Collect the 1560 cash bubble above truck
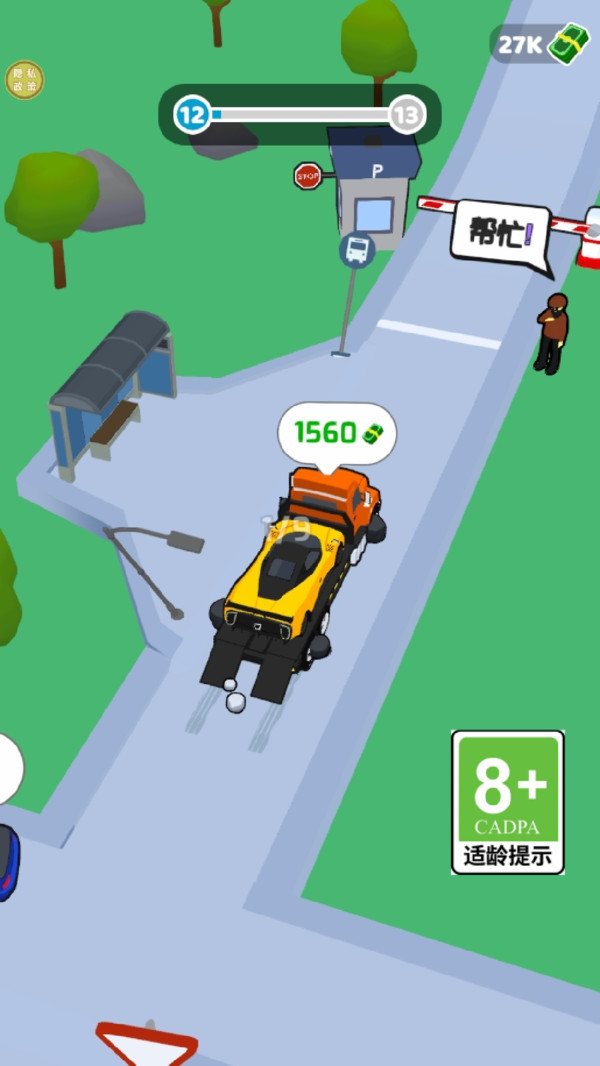This screenshot has width=600, height=1066. click(x=336, y=433)
